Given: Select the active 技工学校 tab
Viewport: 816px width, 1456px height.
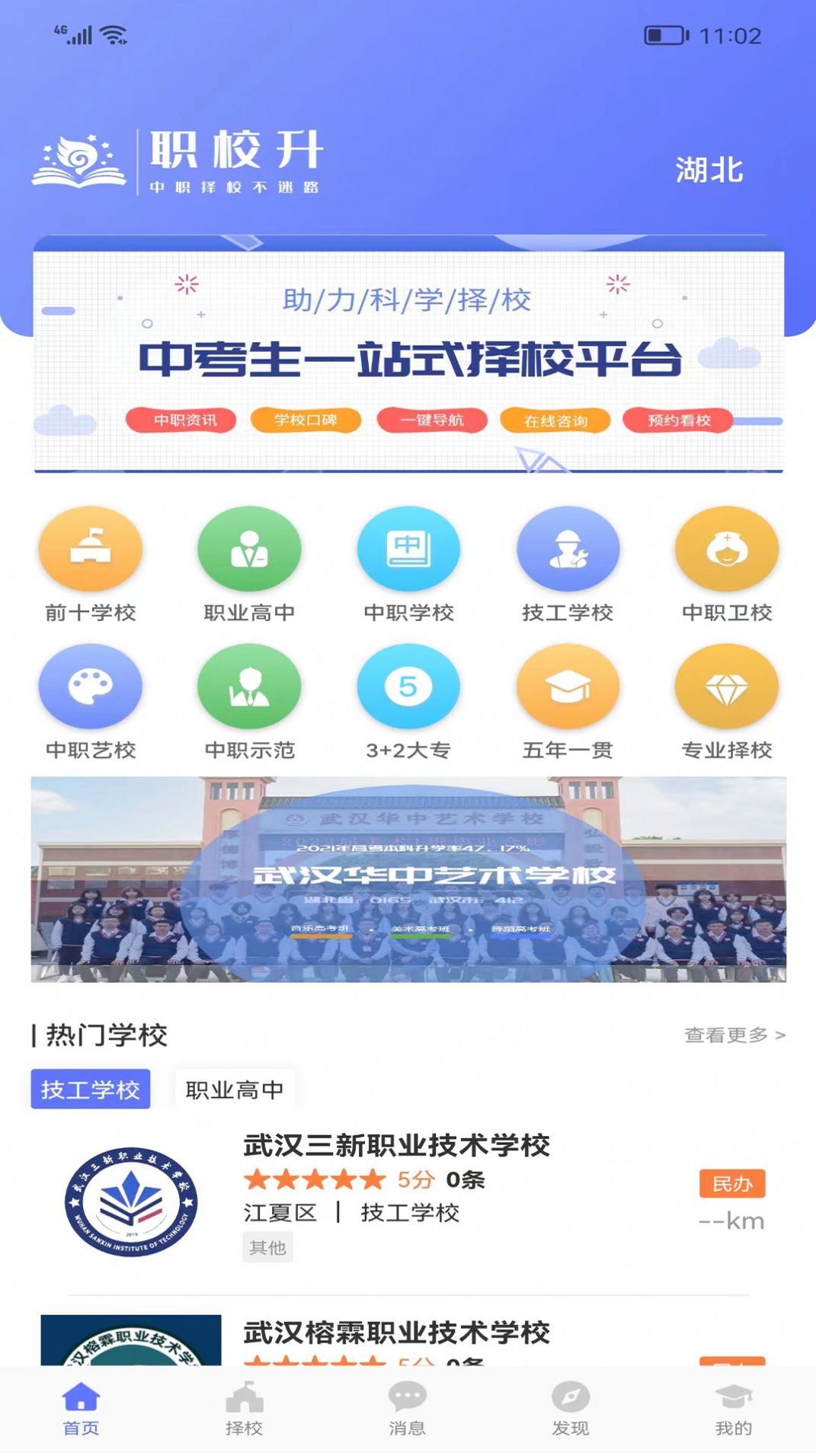Looking at the screenshot, I should [91, 1090].
